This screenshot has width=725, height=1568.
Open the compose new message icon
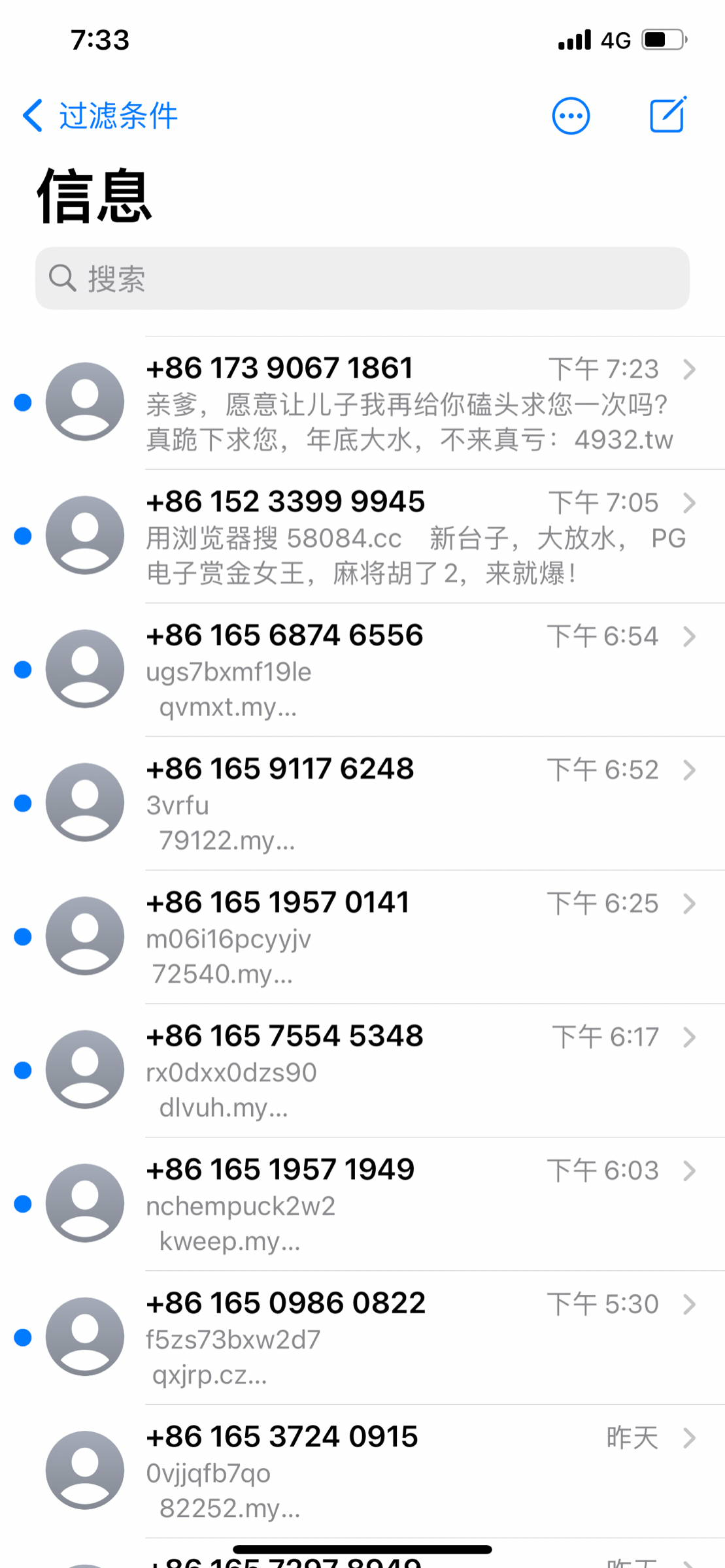(x=668, y=115)
